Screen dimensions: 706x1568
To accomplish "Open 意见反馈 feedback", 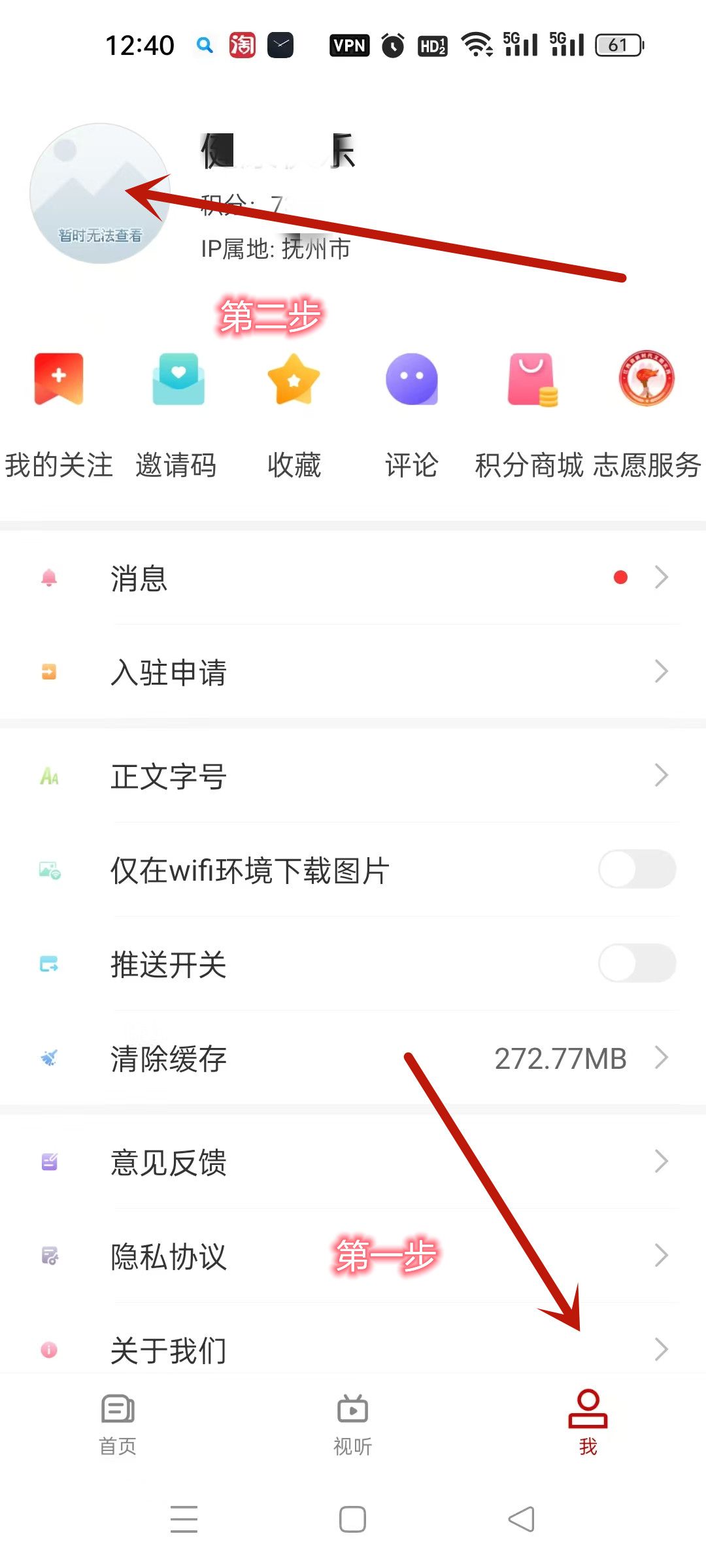I will (353, 1162).
